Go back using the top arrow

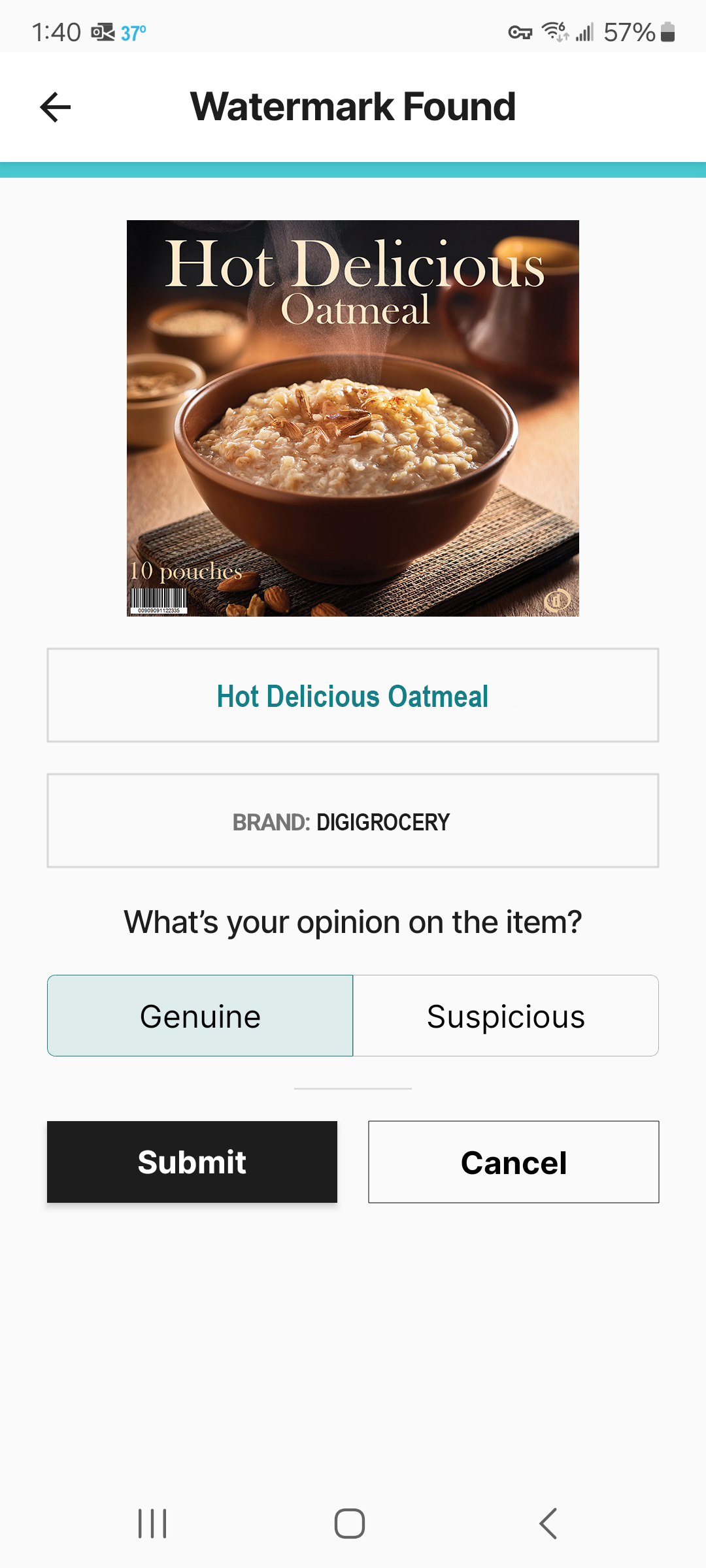[56, 107]
